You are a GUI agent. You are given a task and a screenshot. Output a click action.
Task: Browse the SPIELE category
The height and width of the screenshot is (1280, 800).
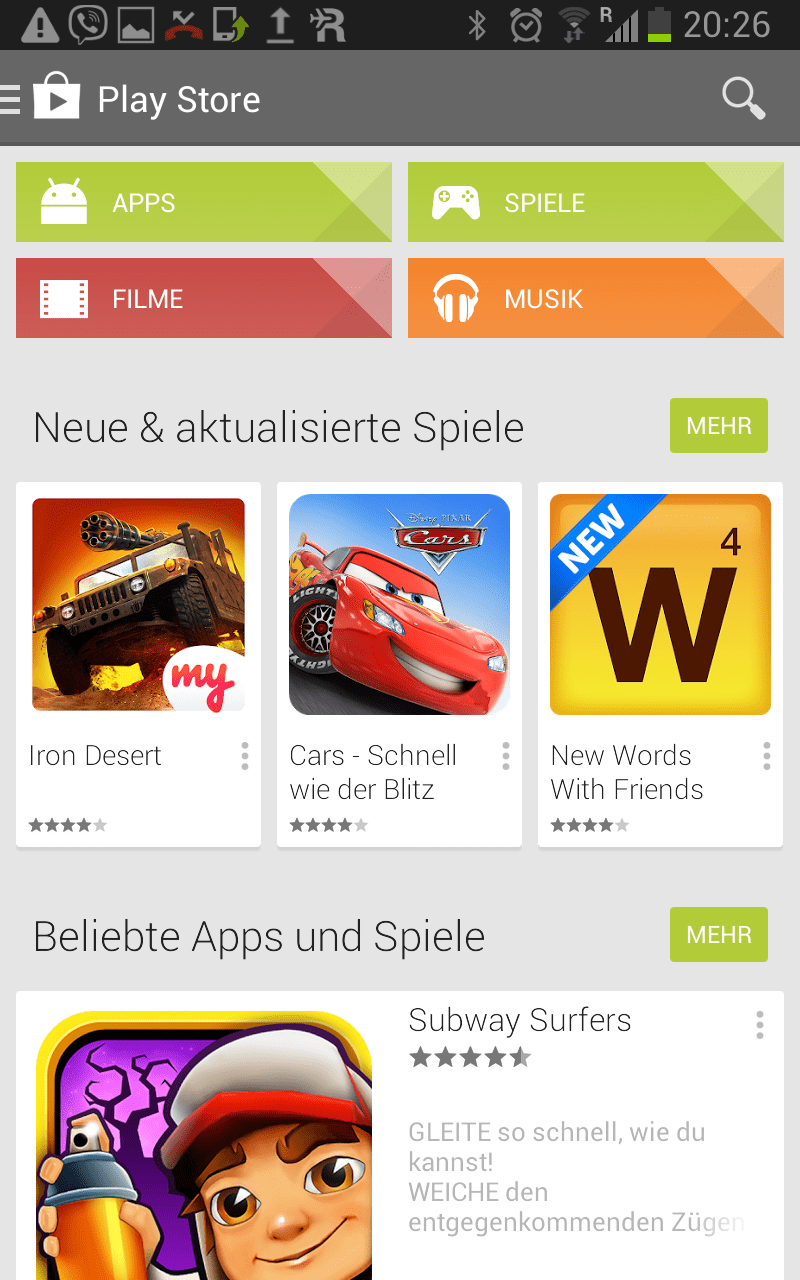click(595, 202)
